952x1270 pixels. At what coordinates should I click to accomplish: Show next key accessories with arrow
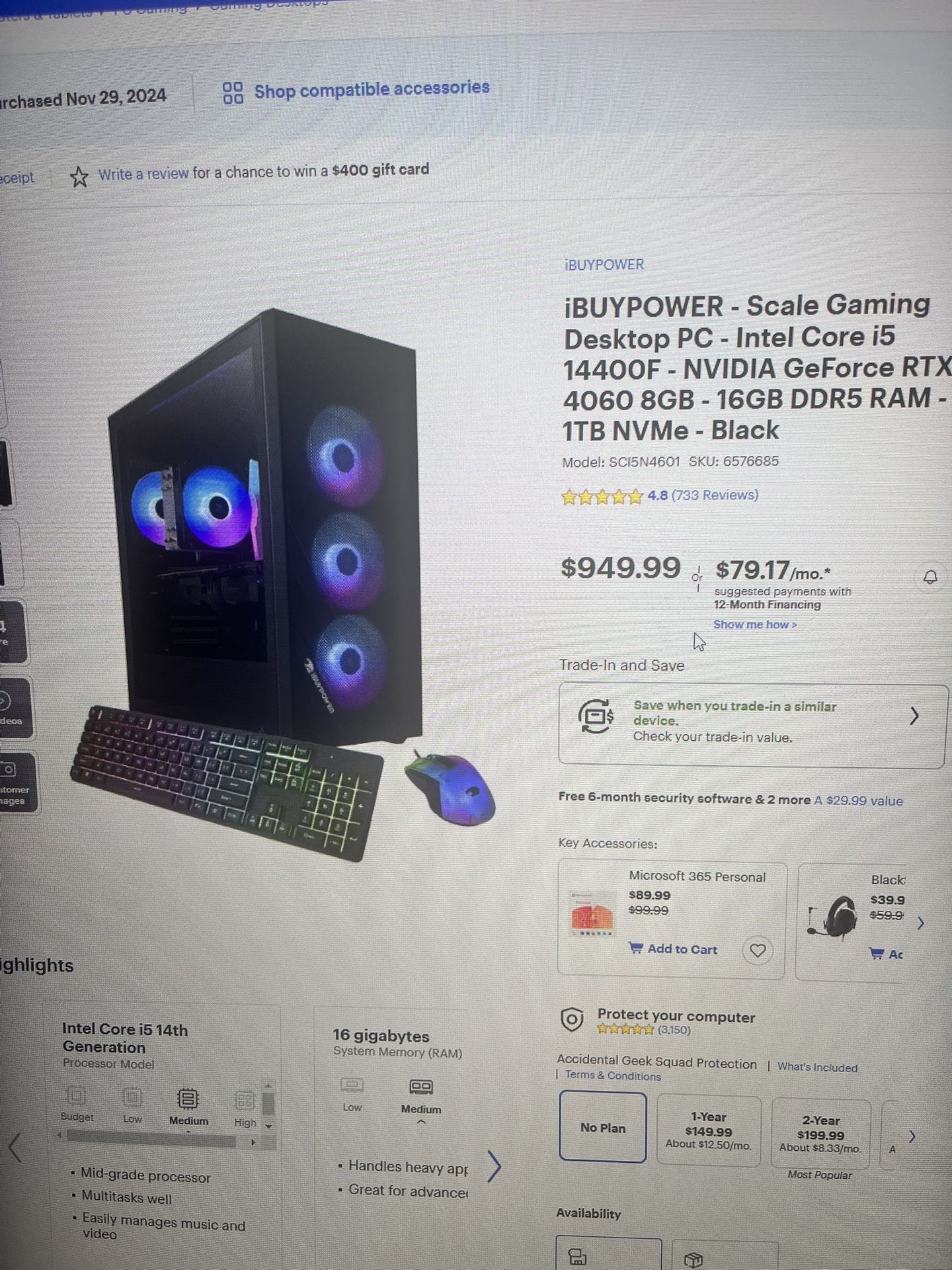[920, 923]
